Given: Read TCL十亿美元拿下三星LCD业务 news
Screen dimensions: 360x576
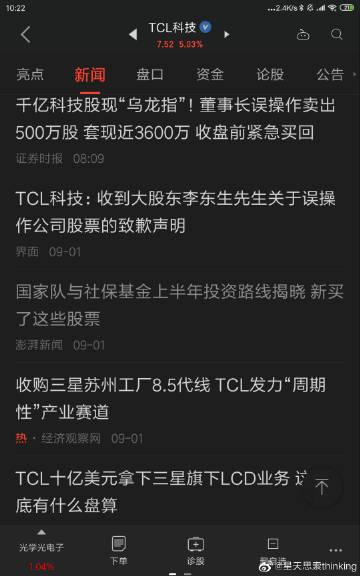Looking at the screenshot, I should [162, 492].
